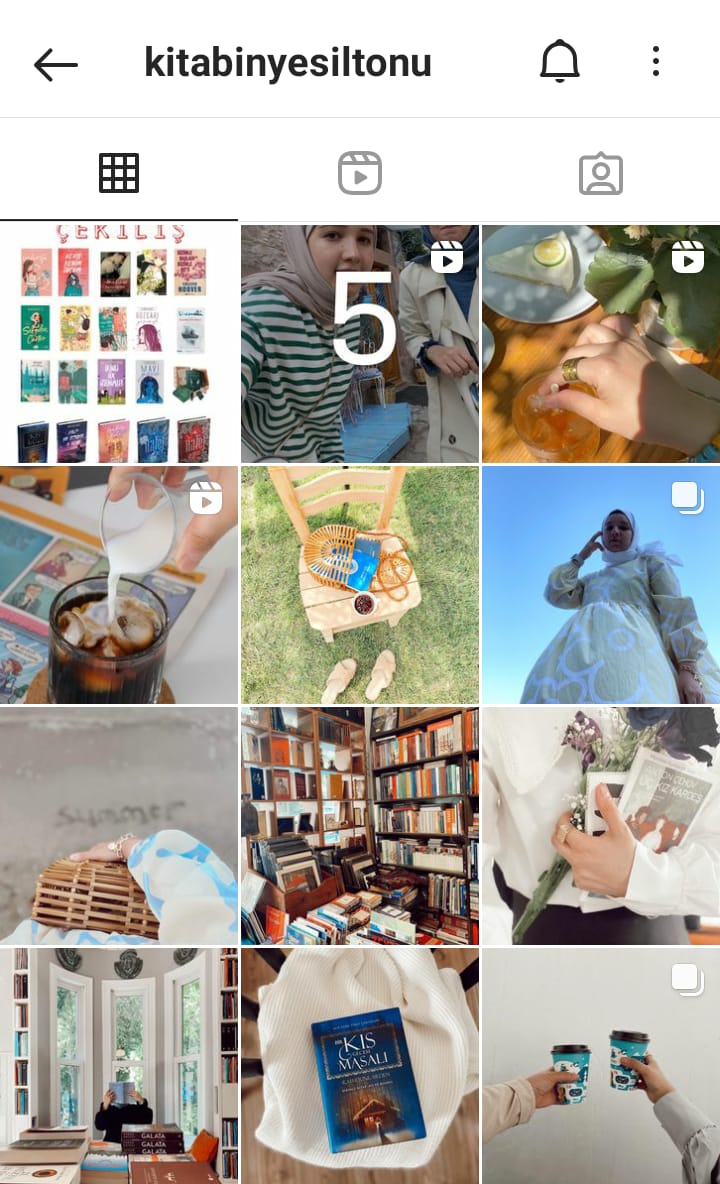Open the two coffee cups post
Image resolution: width=720 pixels, height=1184 pixels.
pyautogui.click(x=601, y=1066)
